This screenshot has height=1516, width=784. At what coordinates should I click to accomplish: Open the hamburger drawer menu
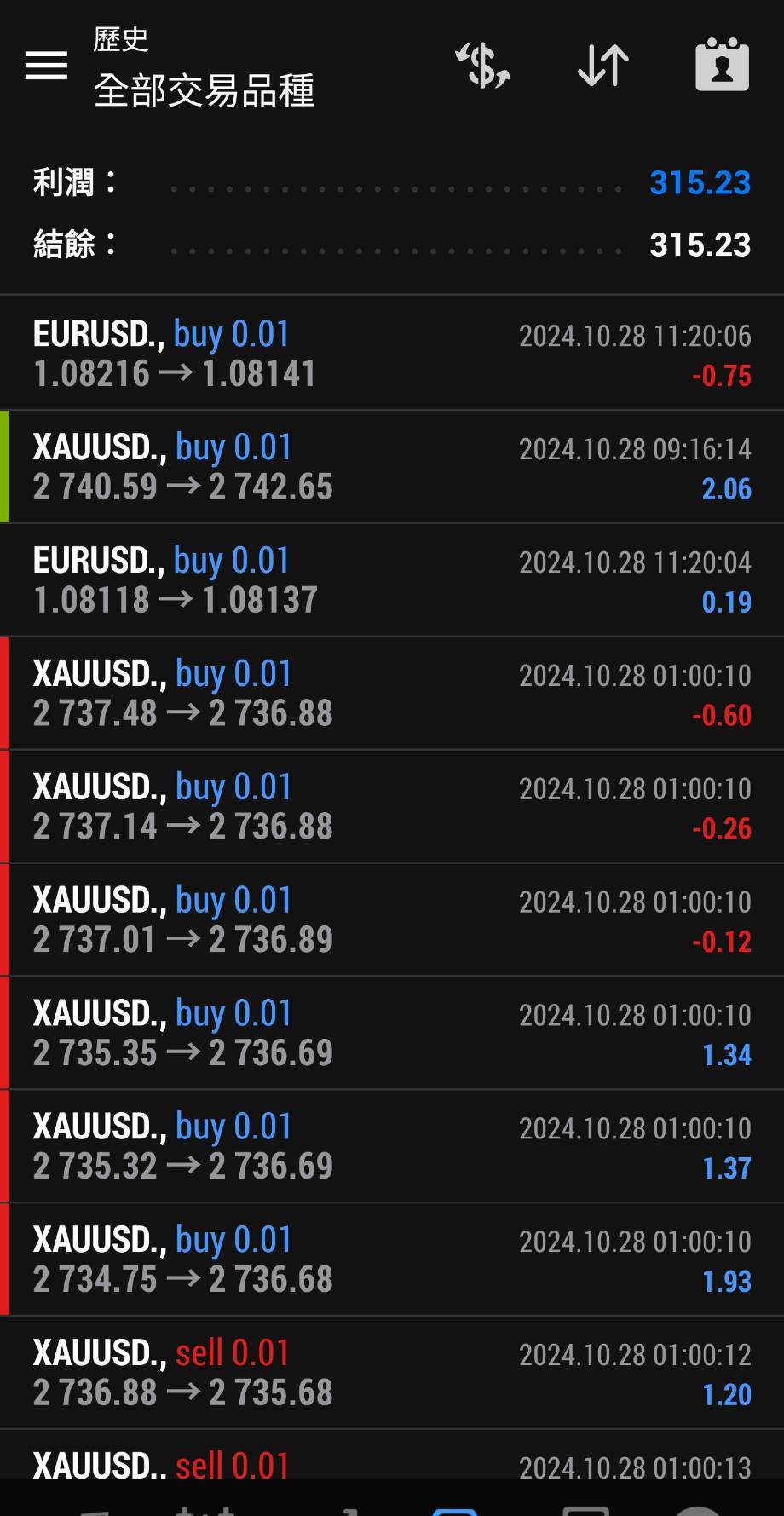[x=46, y=65]
